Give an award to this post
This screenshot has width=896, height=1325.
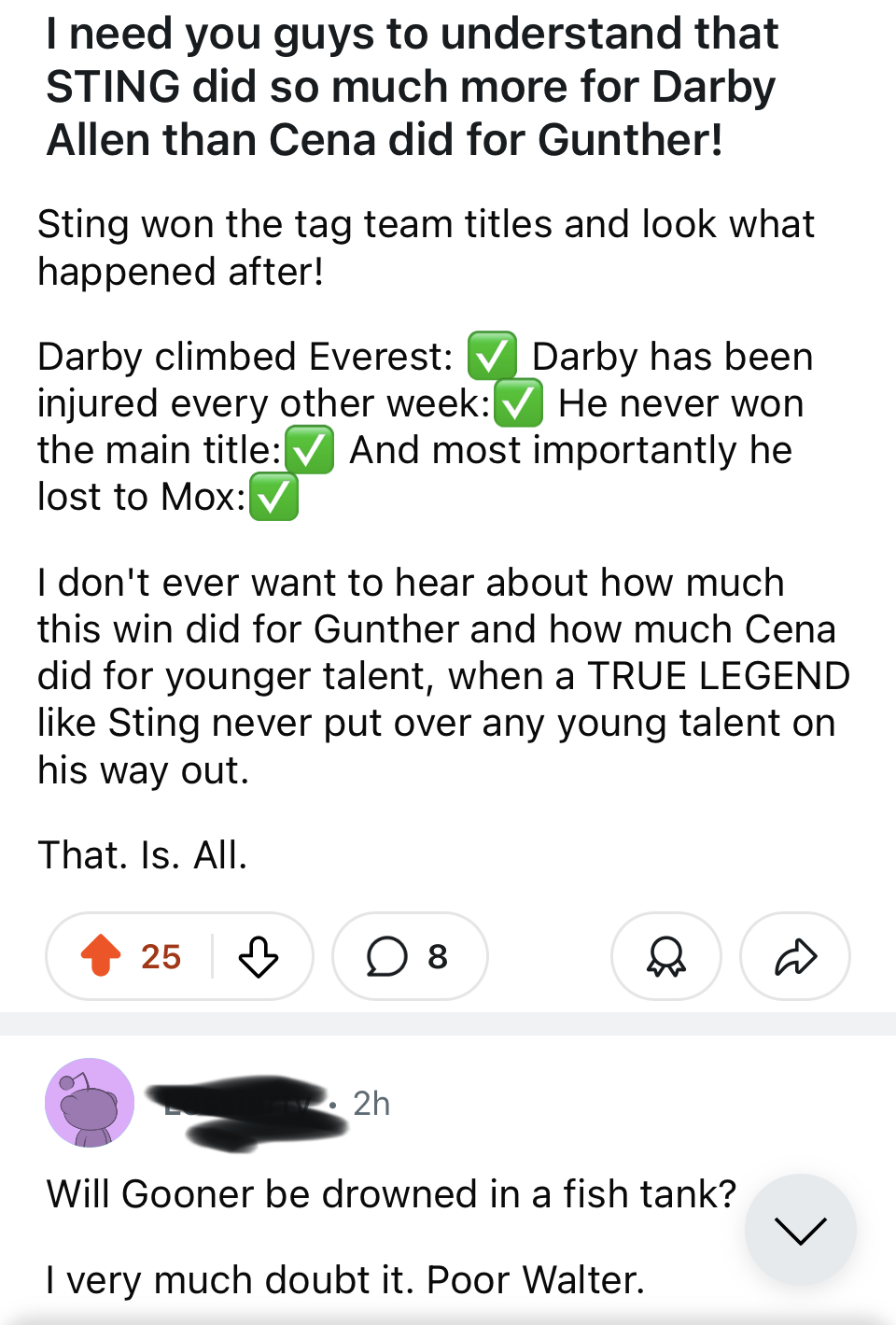[666, 956]
